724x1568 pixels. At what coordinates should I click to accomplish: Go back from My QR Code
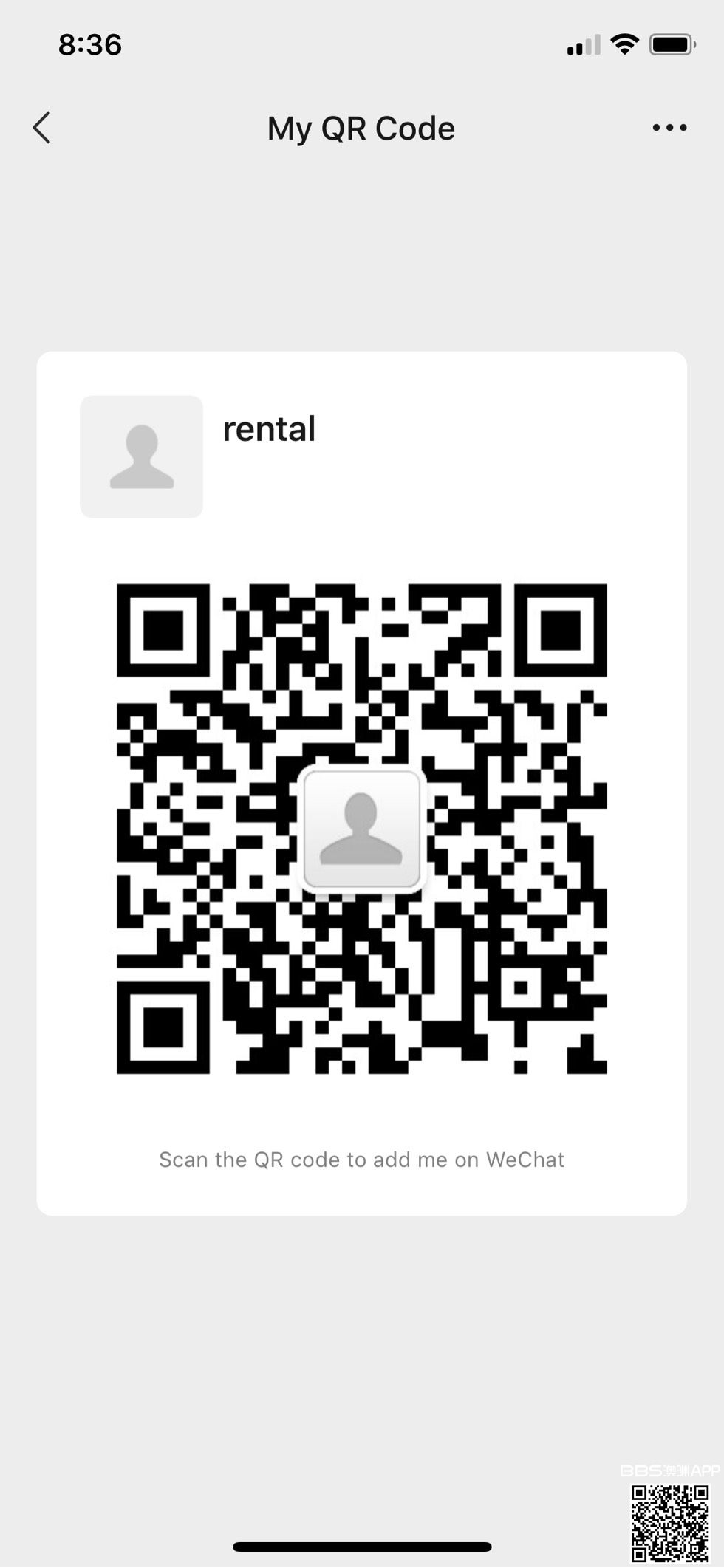(42, 128)
